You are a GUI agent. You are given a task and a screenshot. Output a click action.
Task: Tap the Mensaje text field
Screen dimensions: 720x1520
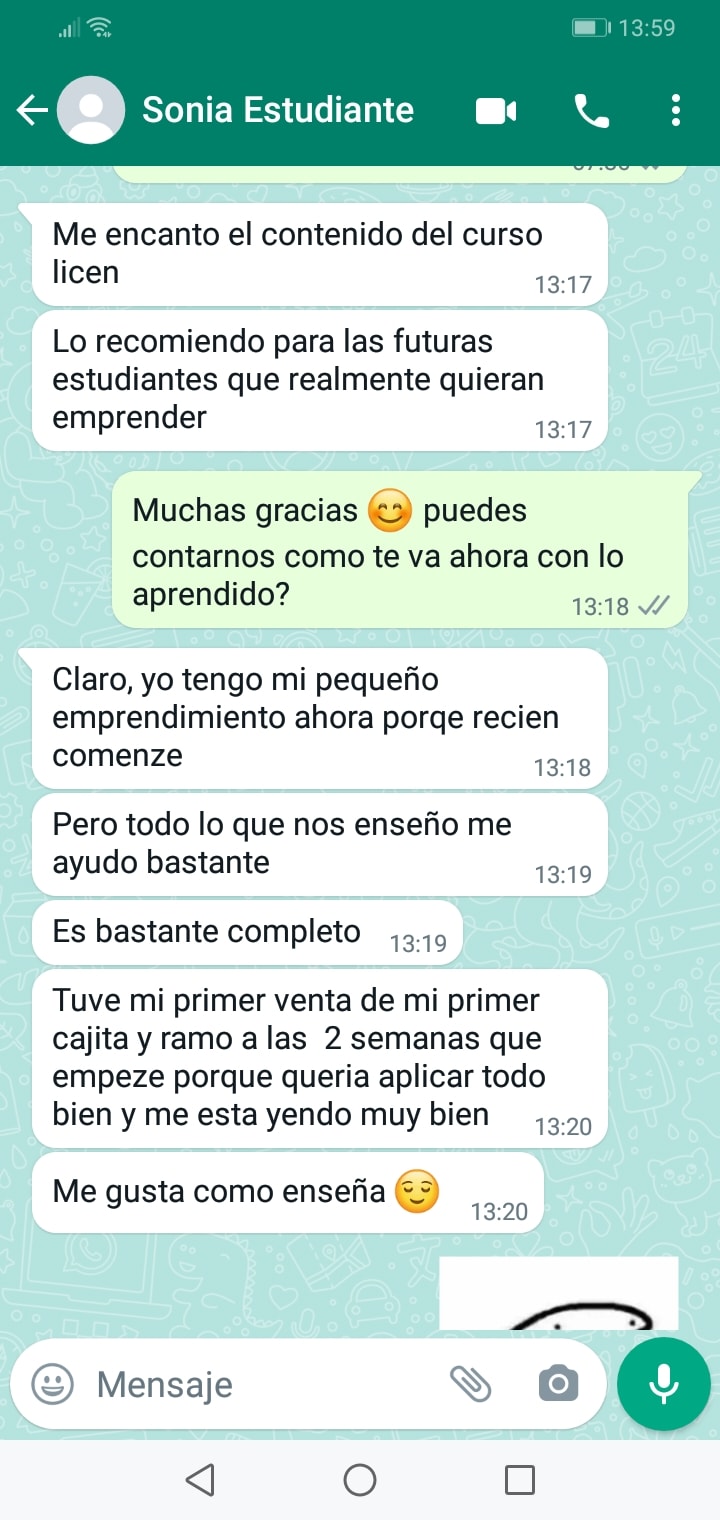[x=260, y=1385]
